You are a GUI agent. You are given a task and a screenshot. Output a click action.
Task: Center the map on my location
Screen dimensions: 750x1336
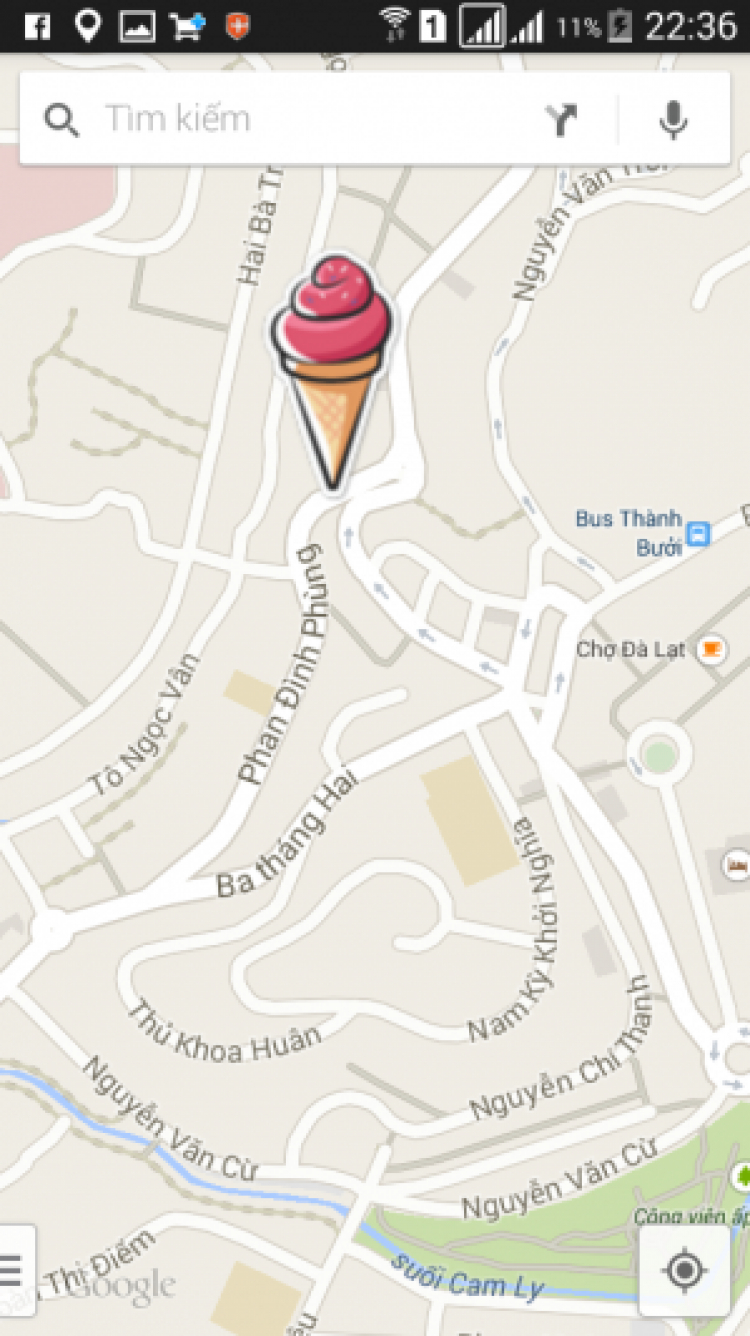click(x=685, y=1271)
